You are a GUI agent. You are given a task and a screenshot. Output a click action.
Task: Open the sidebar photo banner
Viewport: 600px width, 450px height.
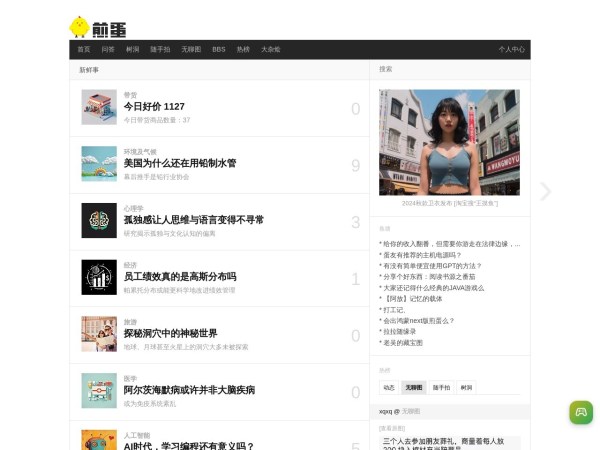[449, 142]
